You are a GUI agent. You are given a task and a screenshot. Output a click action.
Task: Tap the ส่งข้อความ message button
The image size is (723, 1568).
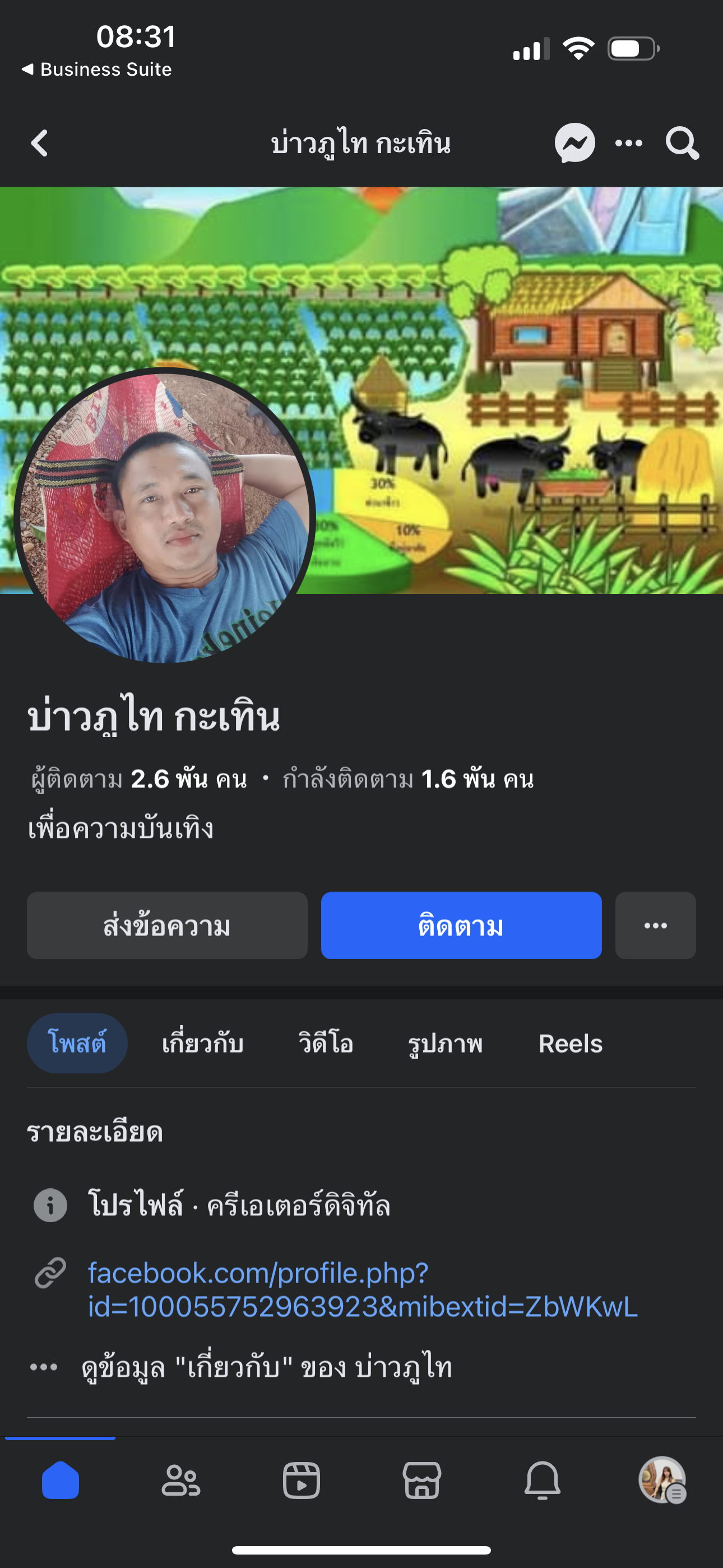click(x=167, y=925)
